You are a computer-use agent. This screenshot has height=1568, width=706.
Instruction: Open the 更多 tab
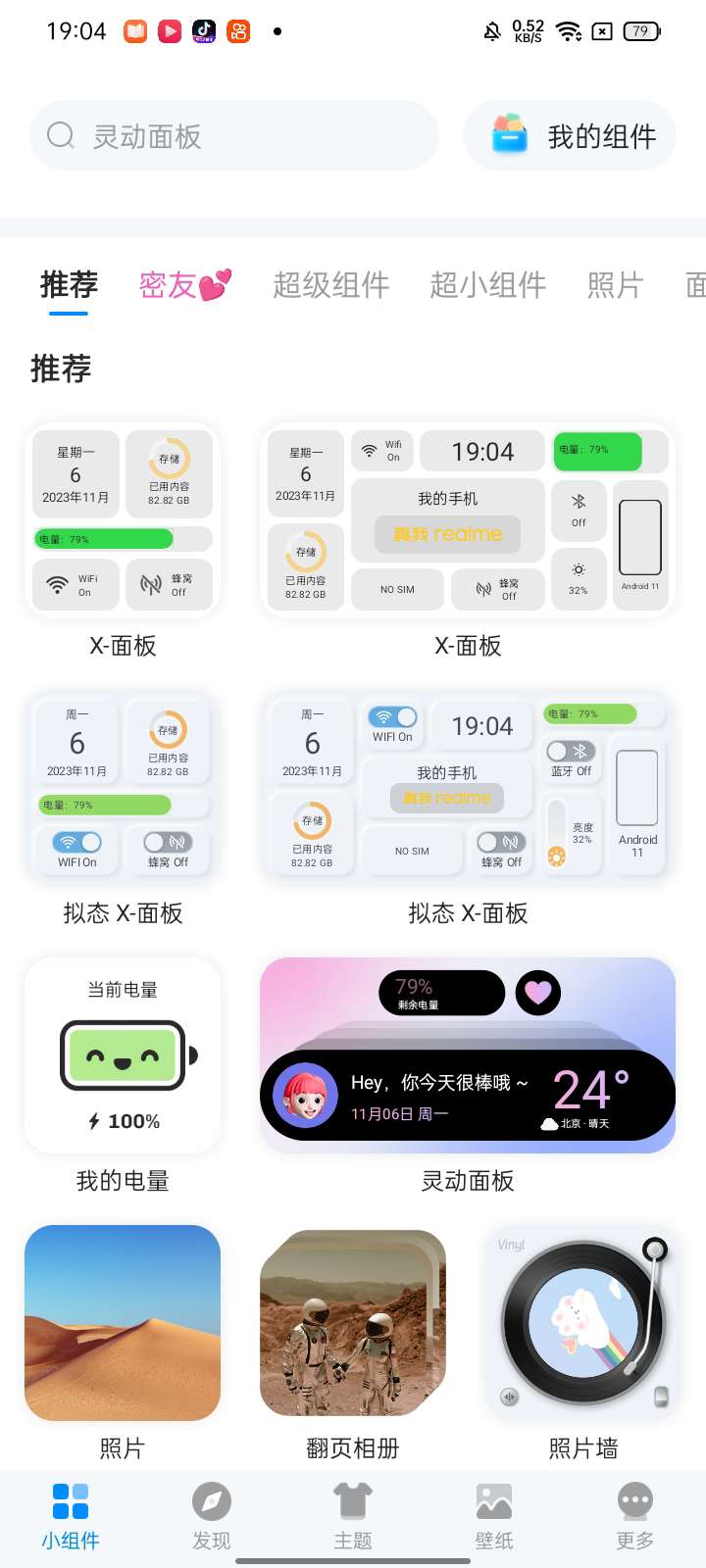[635, 1516]
